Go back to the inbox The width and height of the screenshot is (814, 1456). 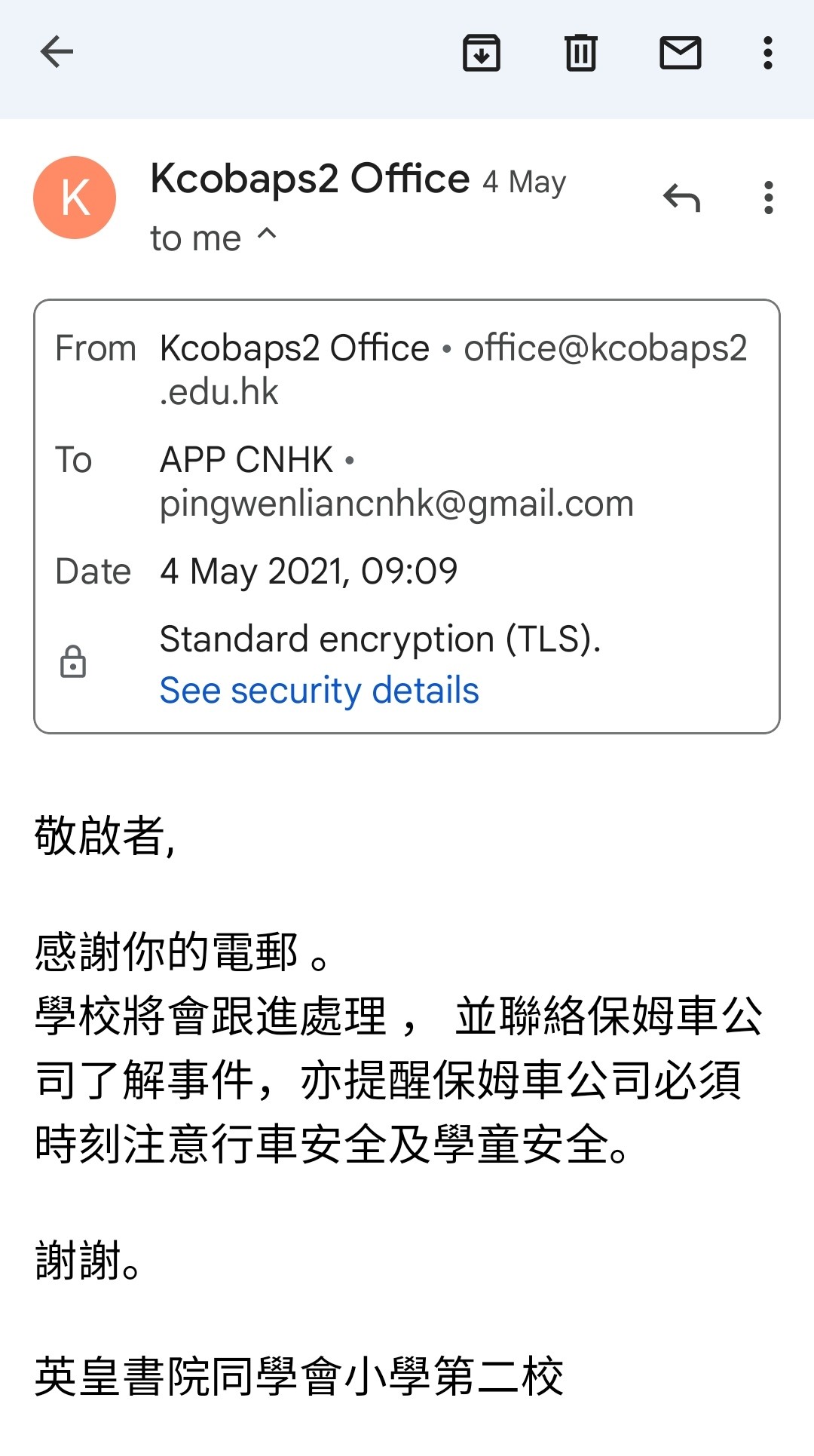coord(57,52)
